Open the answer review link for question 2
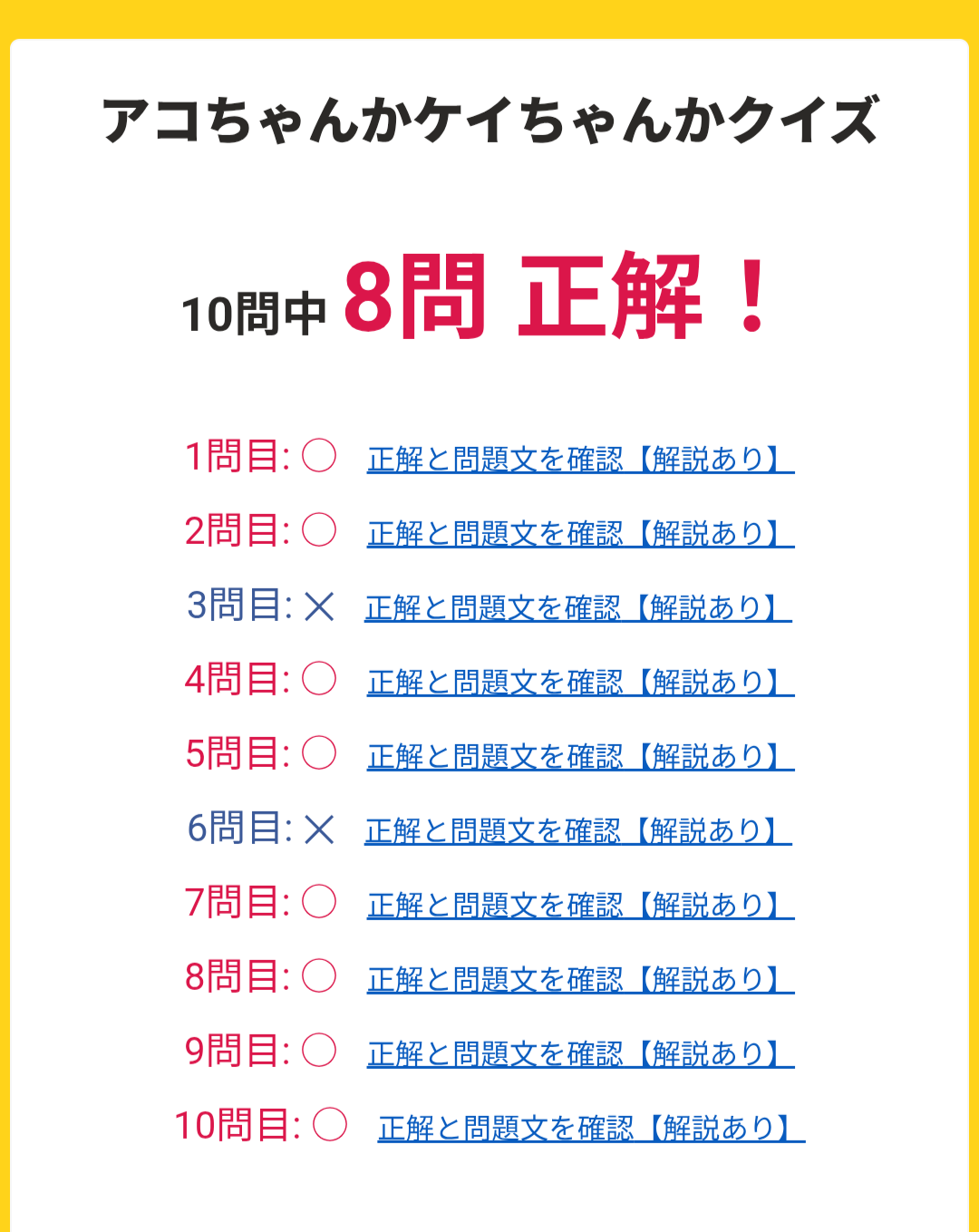979x1232 pixels. point(581,534)
